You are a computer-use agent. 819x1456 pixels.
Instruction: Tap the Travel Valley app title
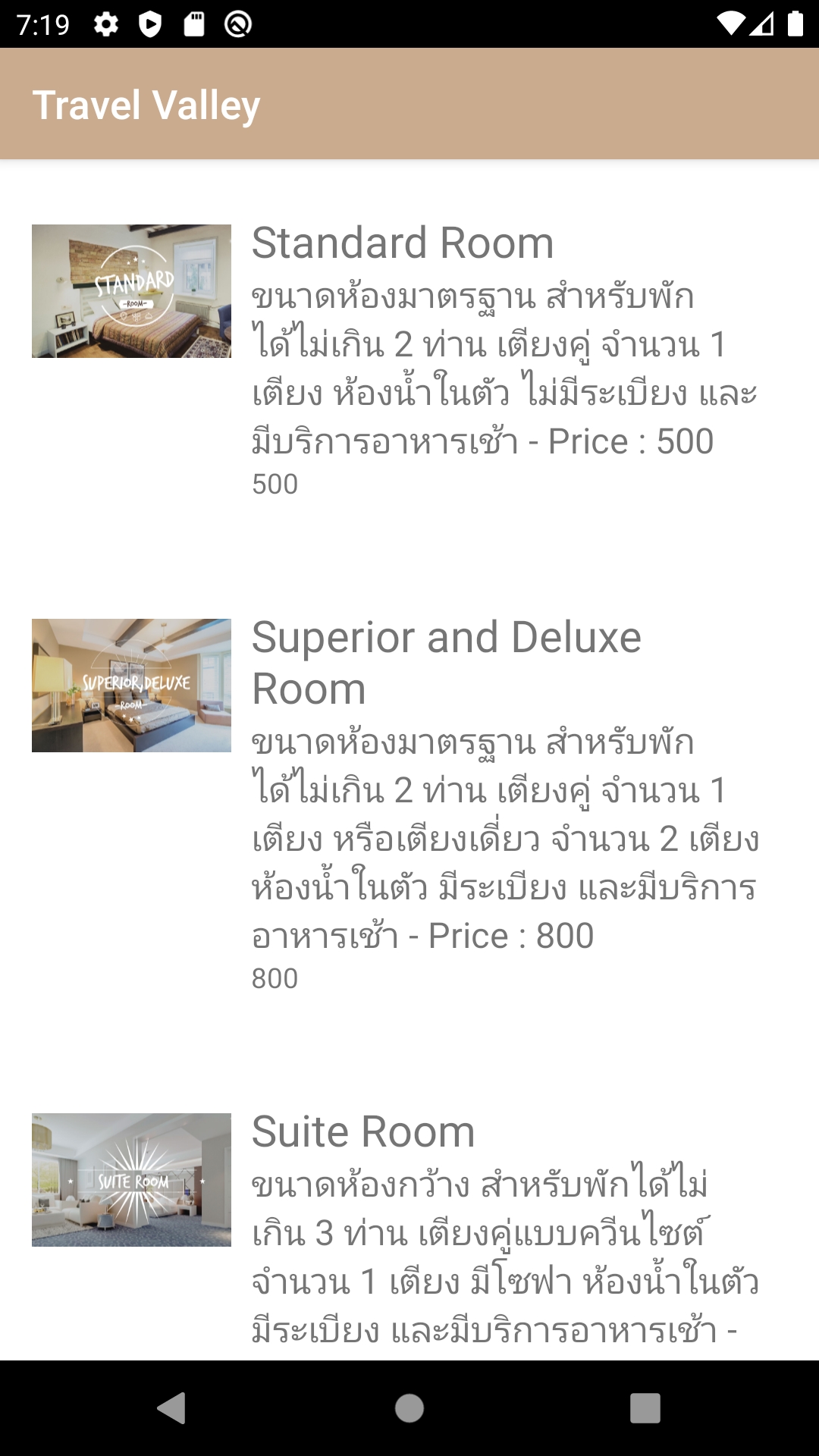point(148,104)
